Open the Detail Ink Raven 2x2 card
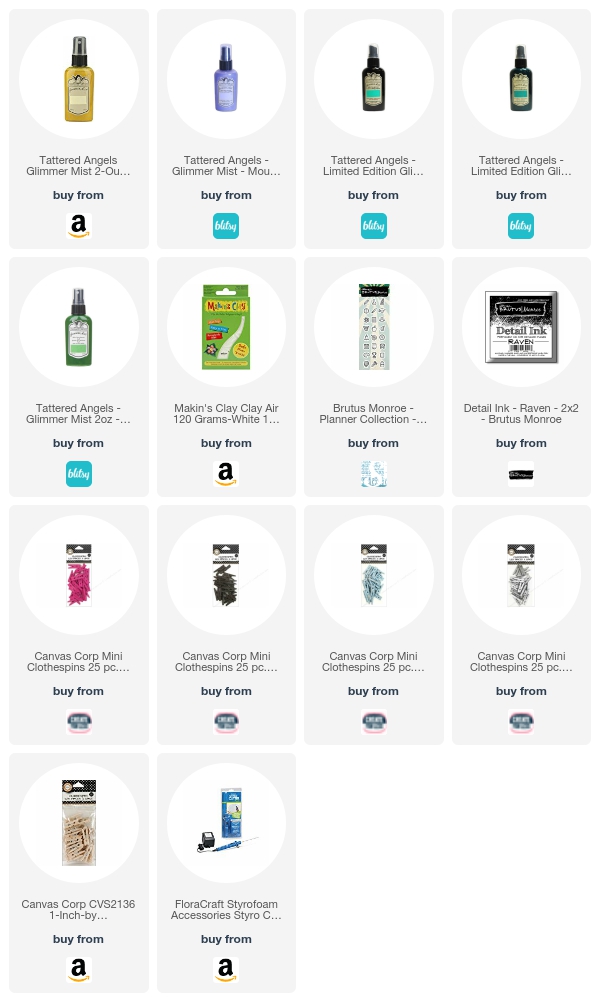This screenshot has height=1001, width=600. [521, 328]
